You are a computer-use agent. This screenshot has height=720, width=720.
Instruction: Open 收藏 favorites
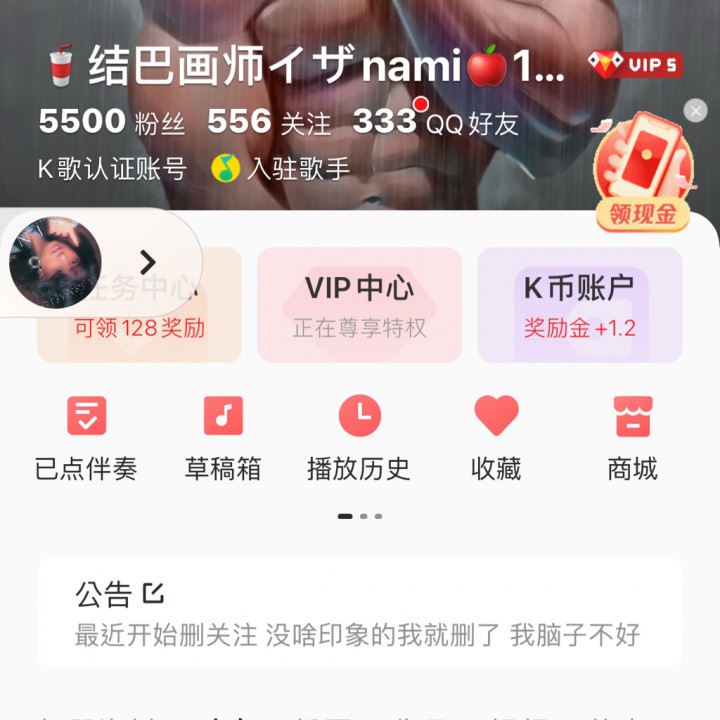(x=496, y=437)
